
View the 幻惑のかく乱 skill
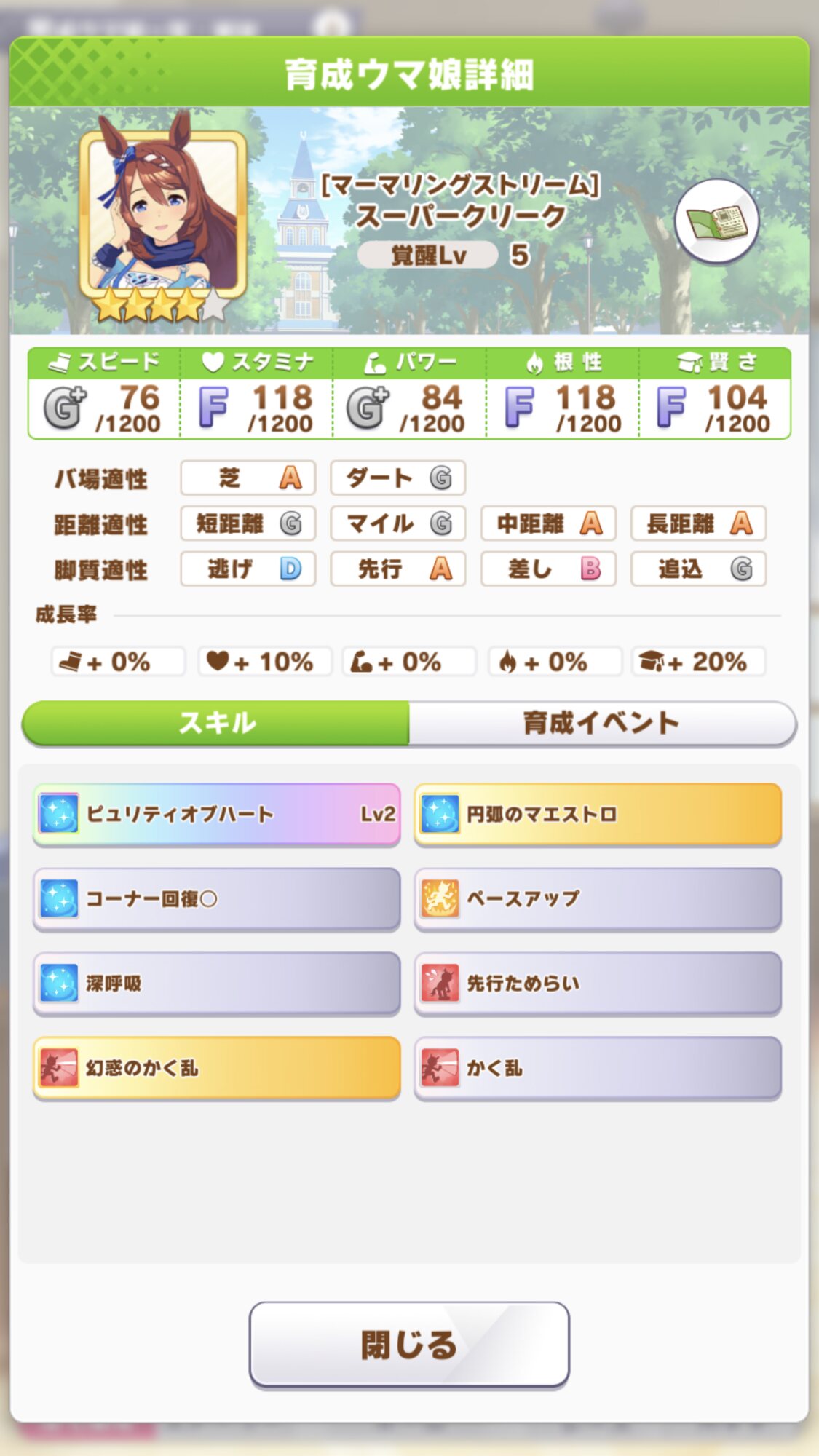pos(216,1068)
